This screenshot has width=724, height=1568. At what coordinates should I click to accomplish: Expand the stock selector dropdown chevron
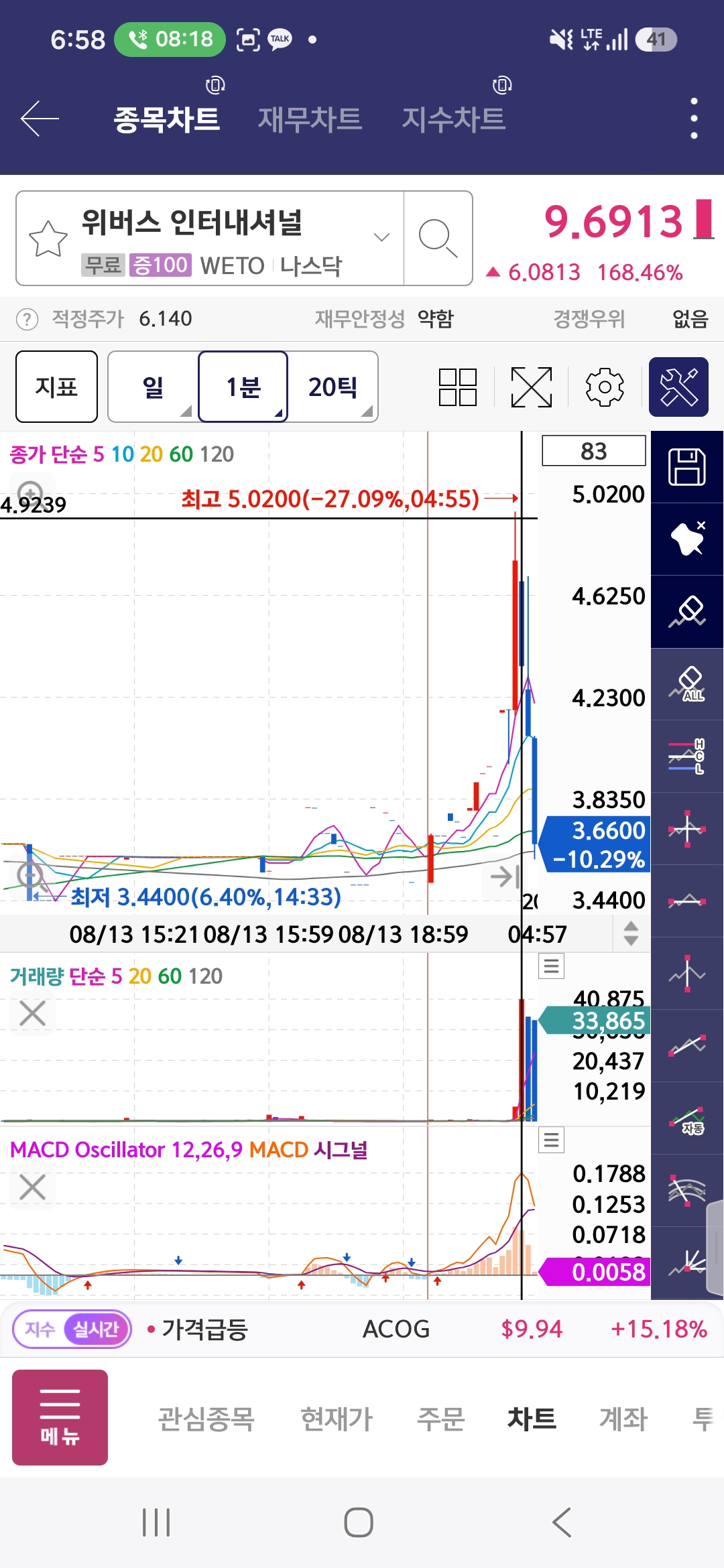tap(381, 237)
